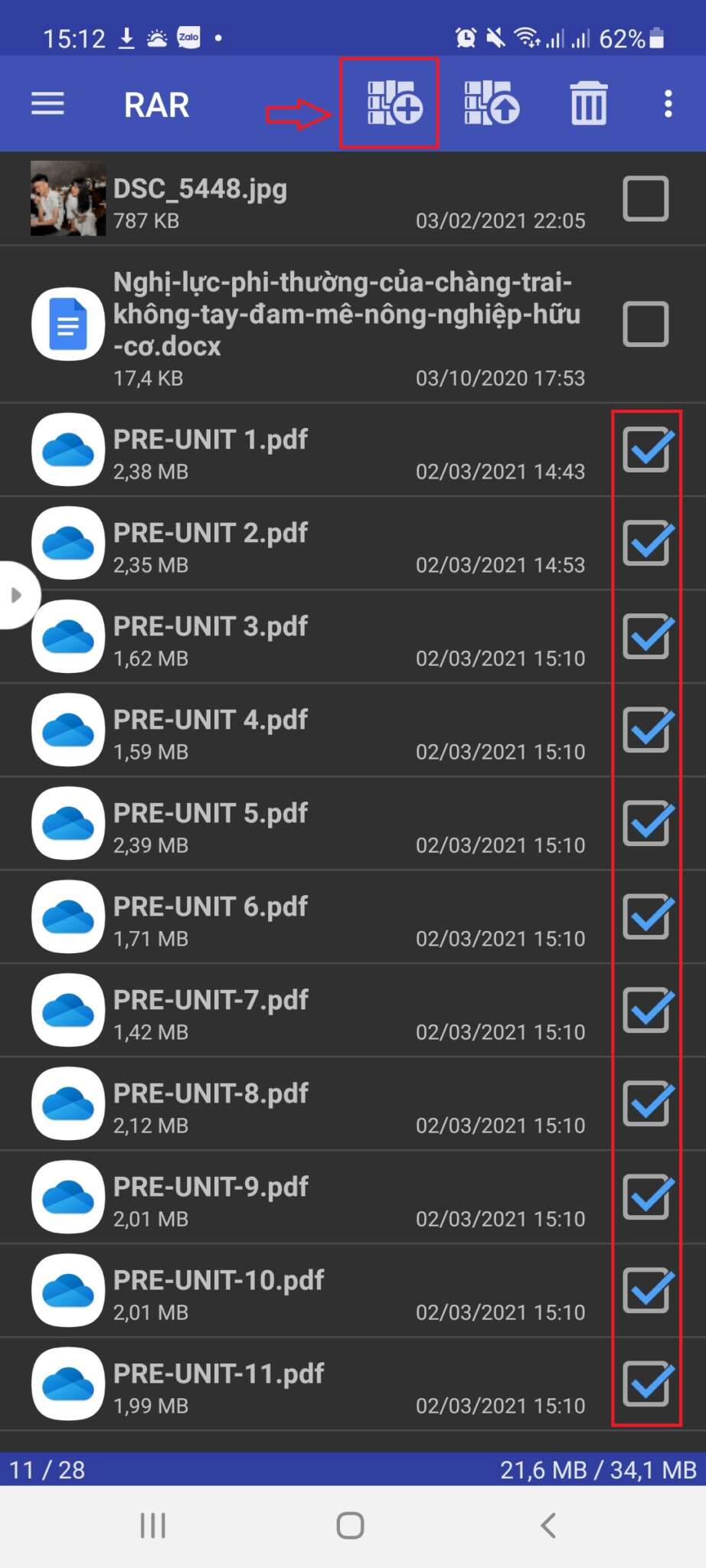Delete the selected files
Screen dimensions: 706x1568
(587, 104)
